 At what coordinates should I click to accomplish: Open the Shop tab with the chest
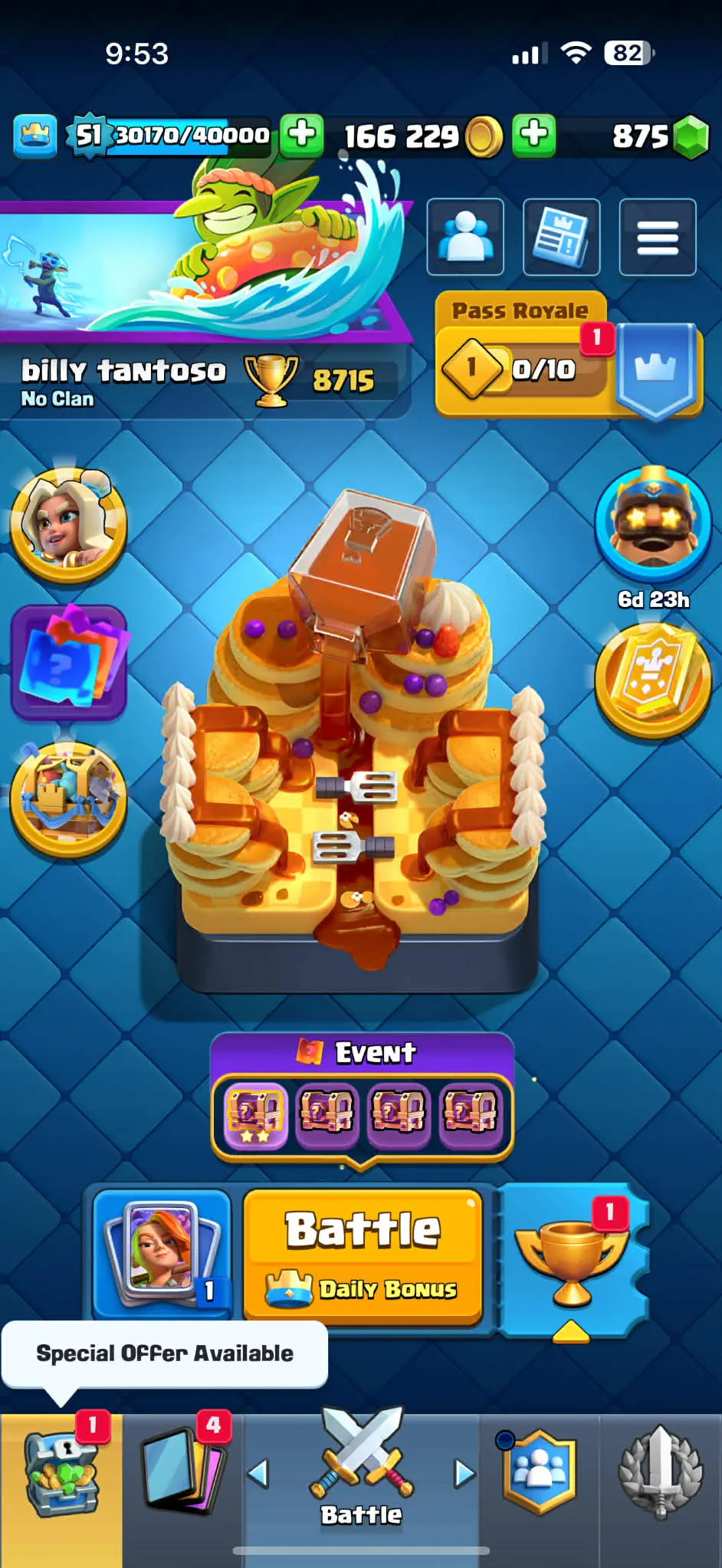61,1476
